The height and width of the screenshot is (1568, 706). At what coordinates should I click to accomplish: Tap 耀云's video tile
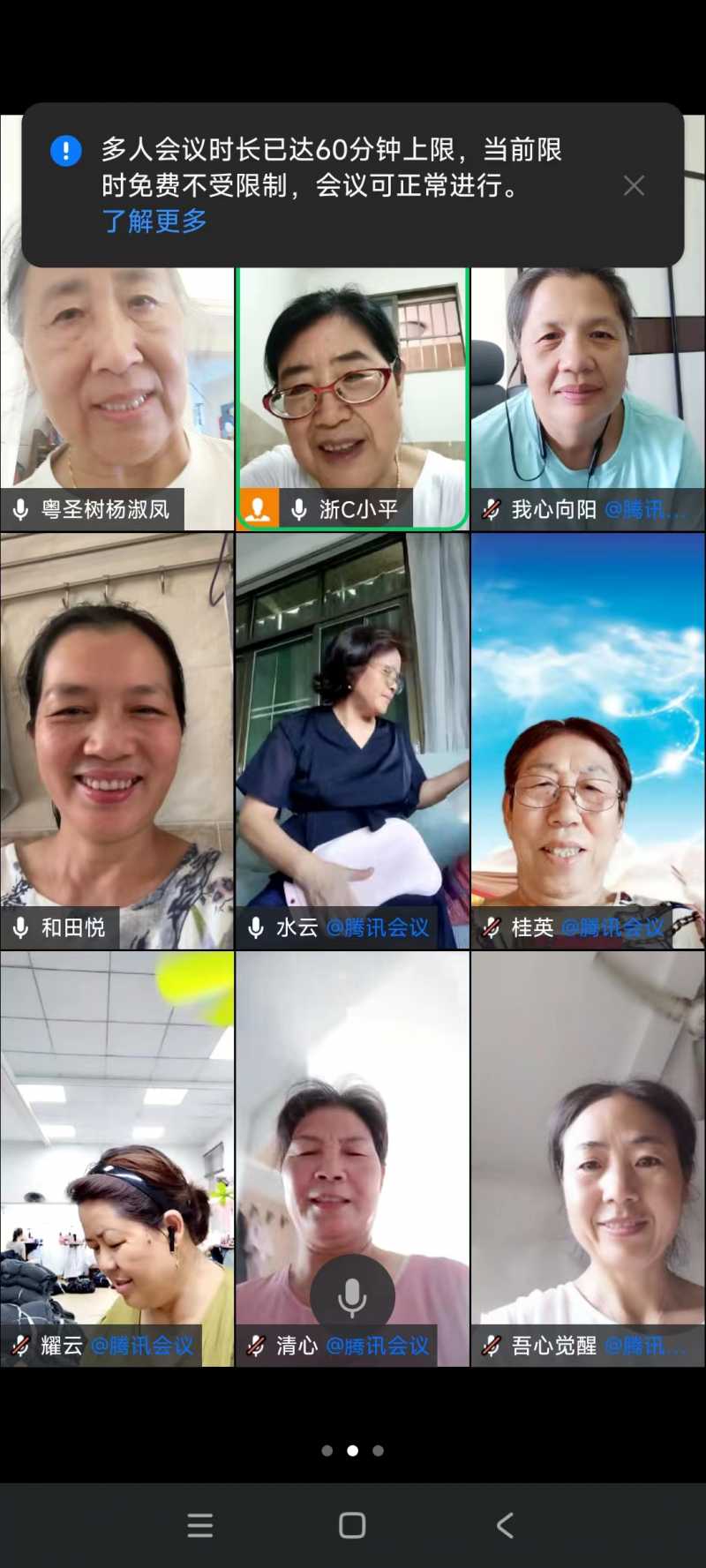[116, 1156]
